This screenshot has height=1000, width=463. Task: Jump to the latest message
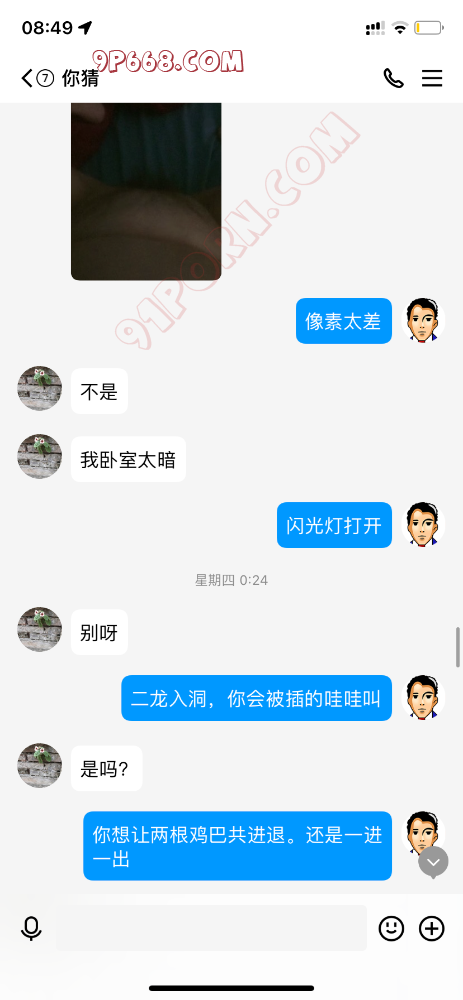point(434,862)
